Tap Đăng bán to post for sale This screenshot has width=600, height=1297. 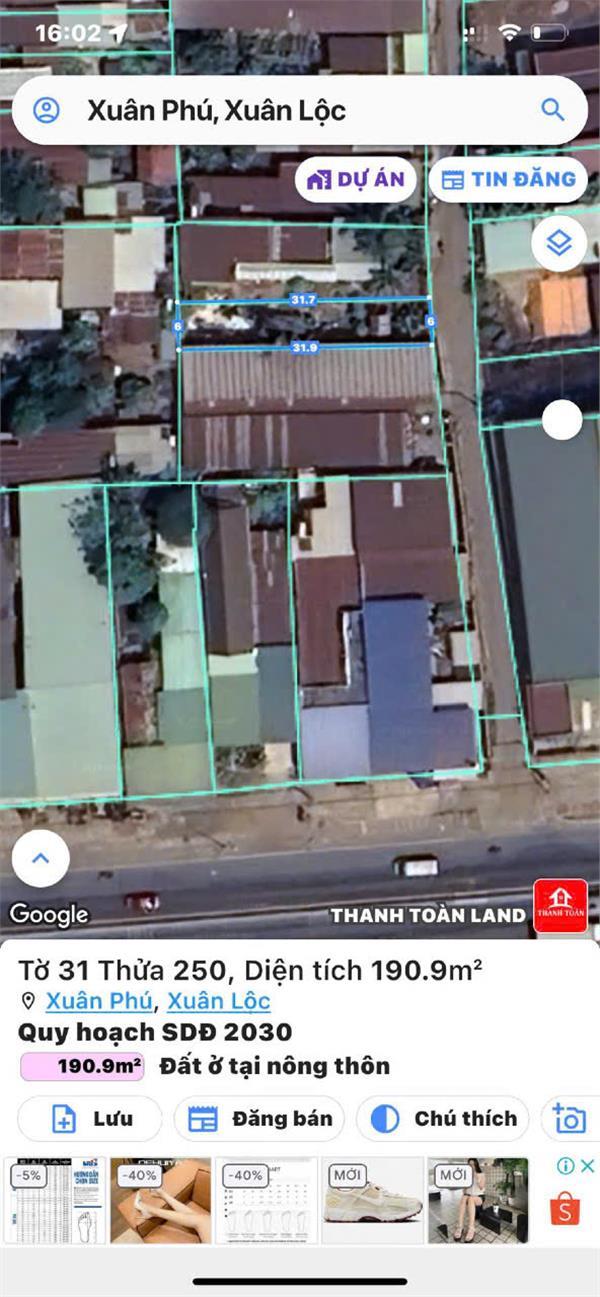(259, 1119)
